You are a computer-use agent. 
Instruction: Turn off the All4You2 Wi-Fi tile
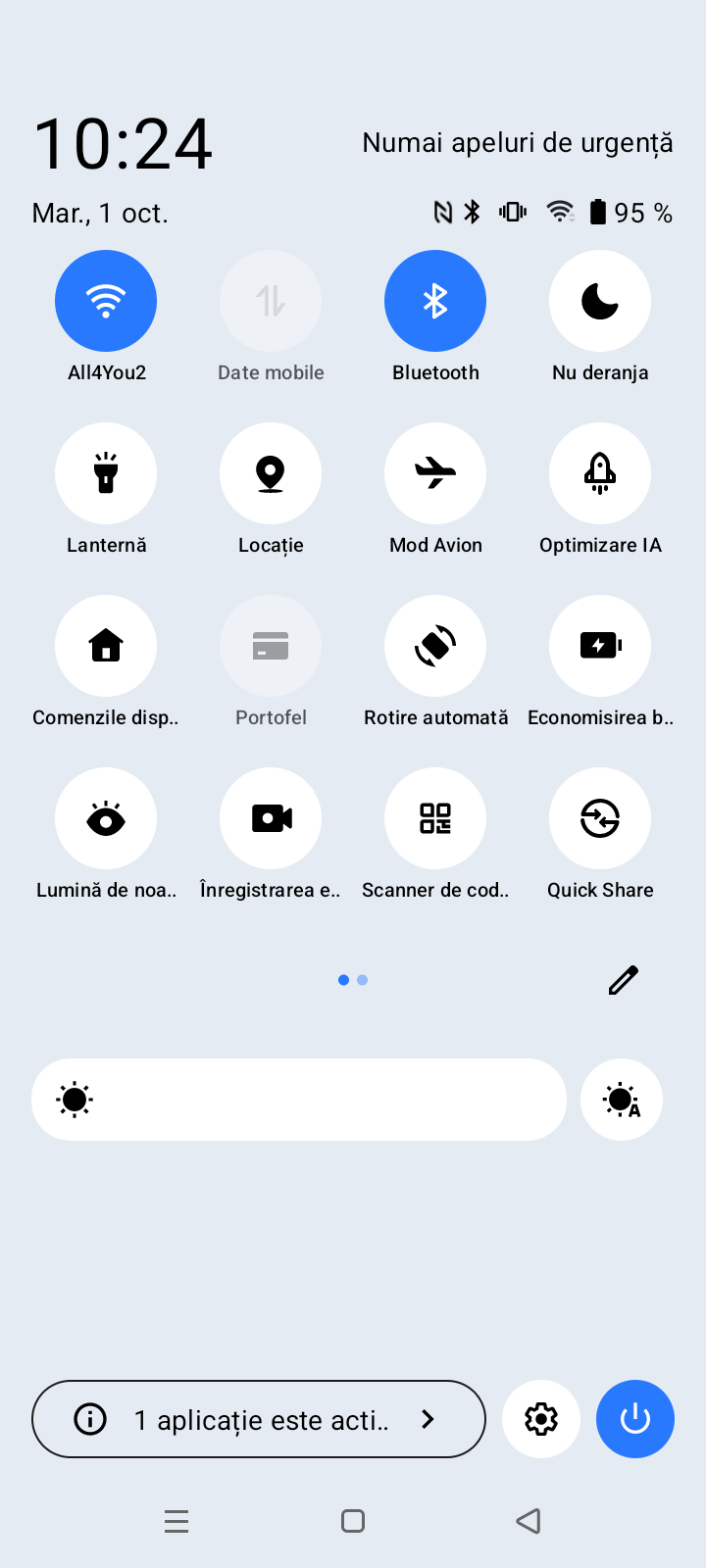(106, 301)
